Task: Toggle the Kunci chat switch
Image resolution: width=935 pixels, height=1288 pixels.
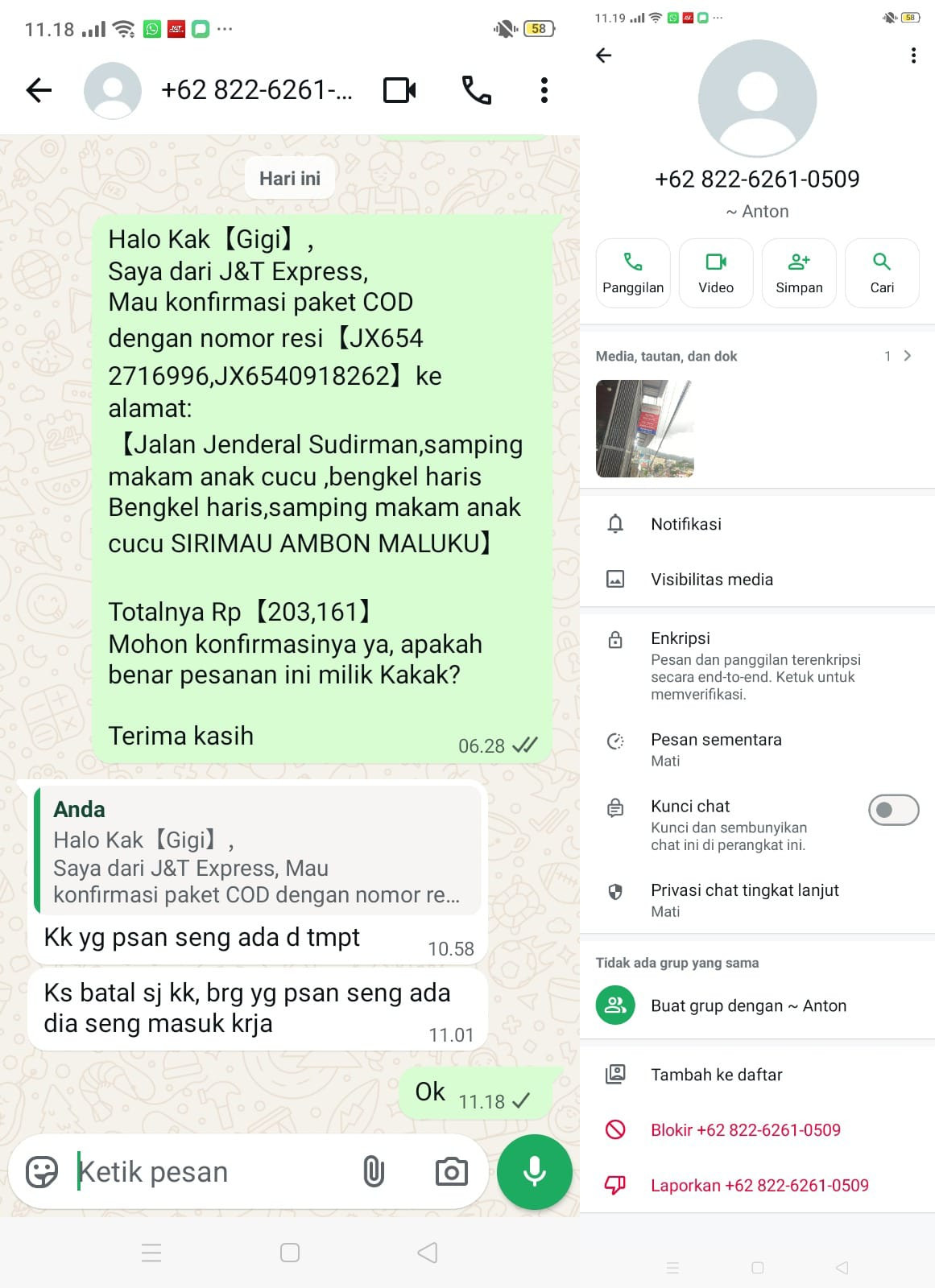Action: click(x=893, y=810)
